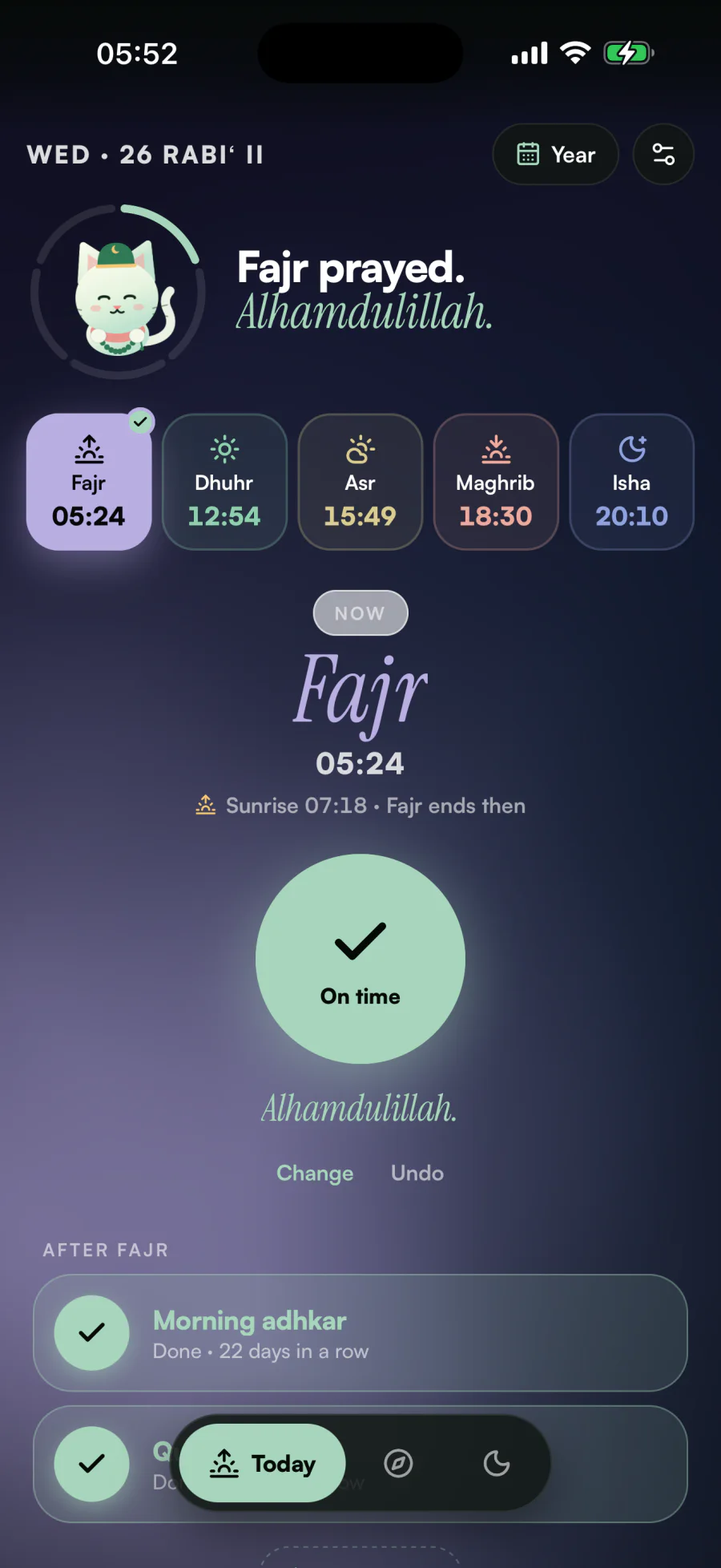721x1568 pixels.
Task: Switch to the compass tab
Action: 398,1463
